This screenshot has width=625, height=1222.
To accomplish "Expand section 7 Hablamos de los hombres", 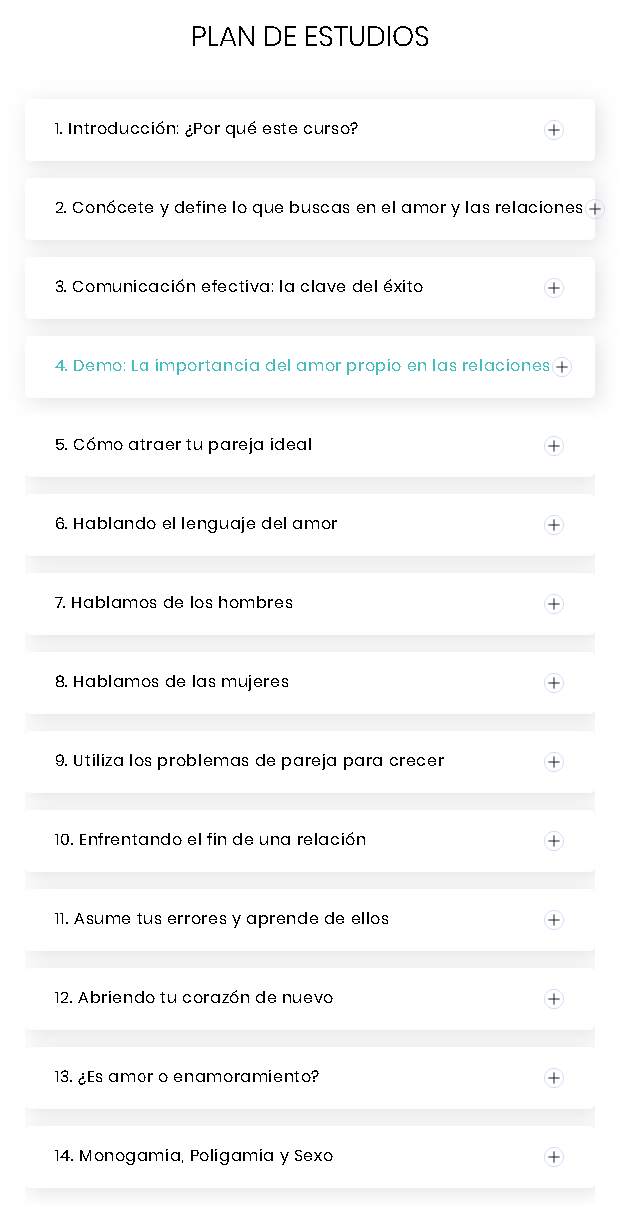I will (553, 604).
